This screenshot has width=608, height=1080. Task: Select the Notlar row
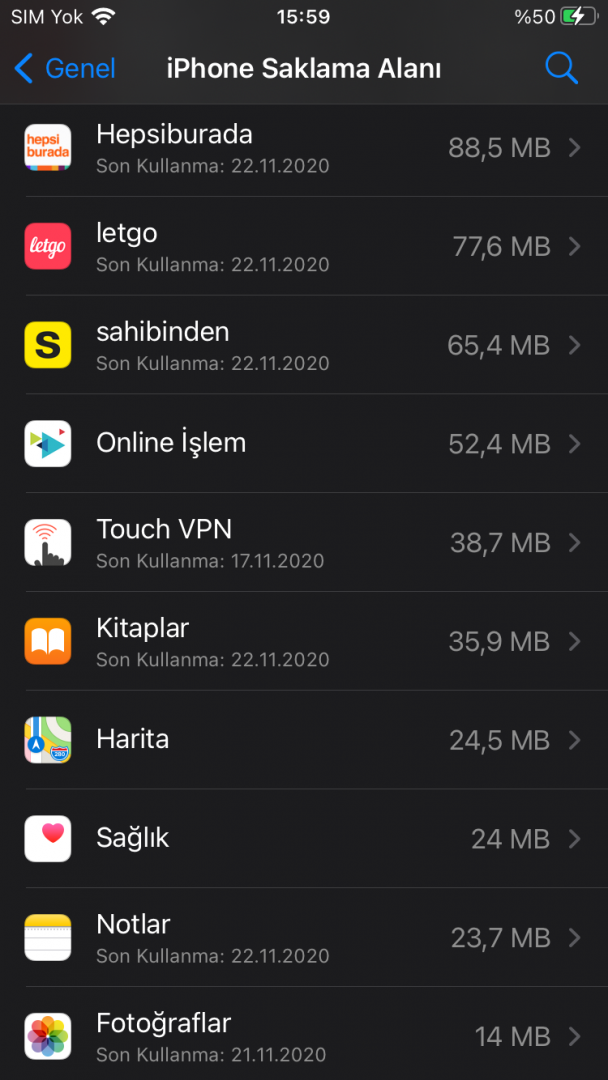(304, 937)
